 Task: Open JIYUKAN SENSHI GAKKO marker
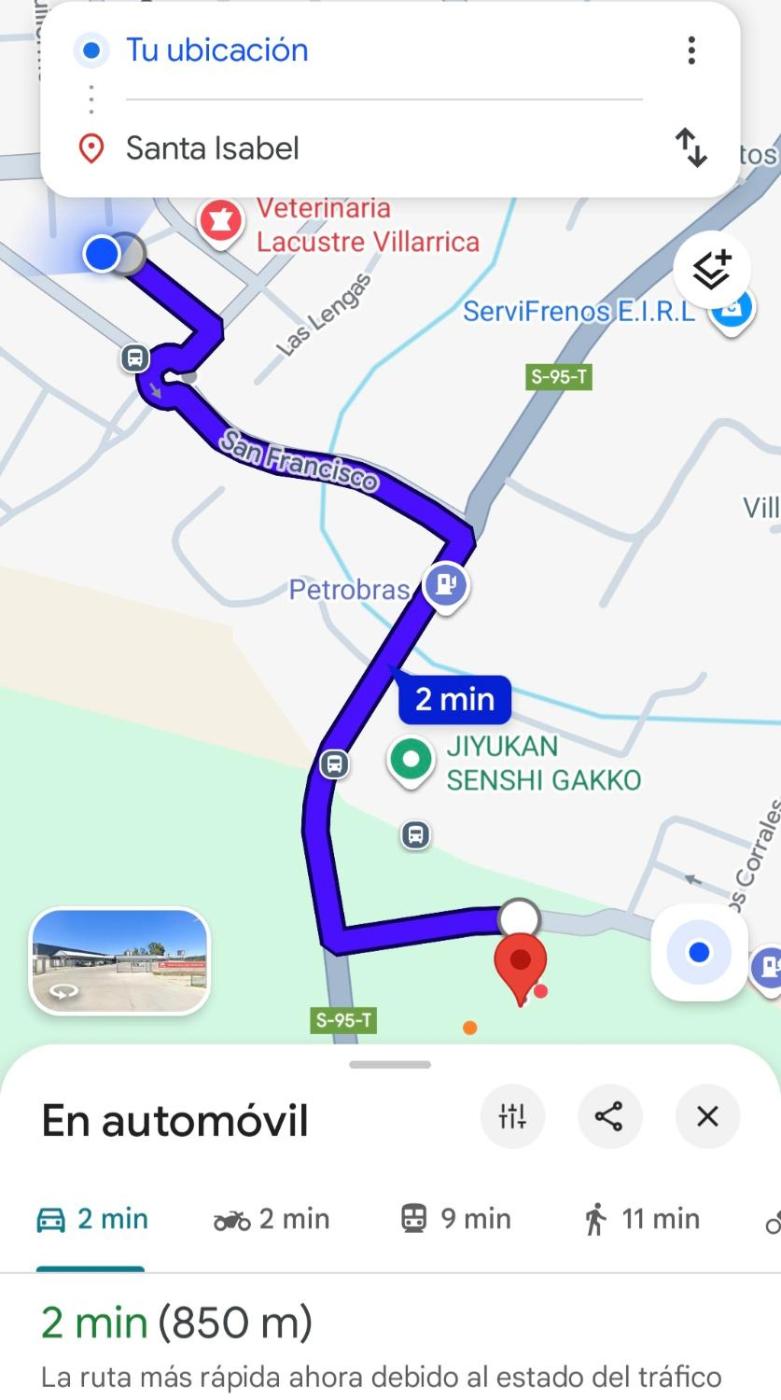[410, 760]
